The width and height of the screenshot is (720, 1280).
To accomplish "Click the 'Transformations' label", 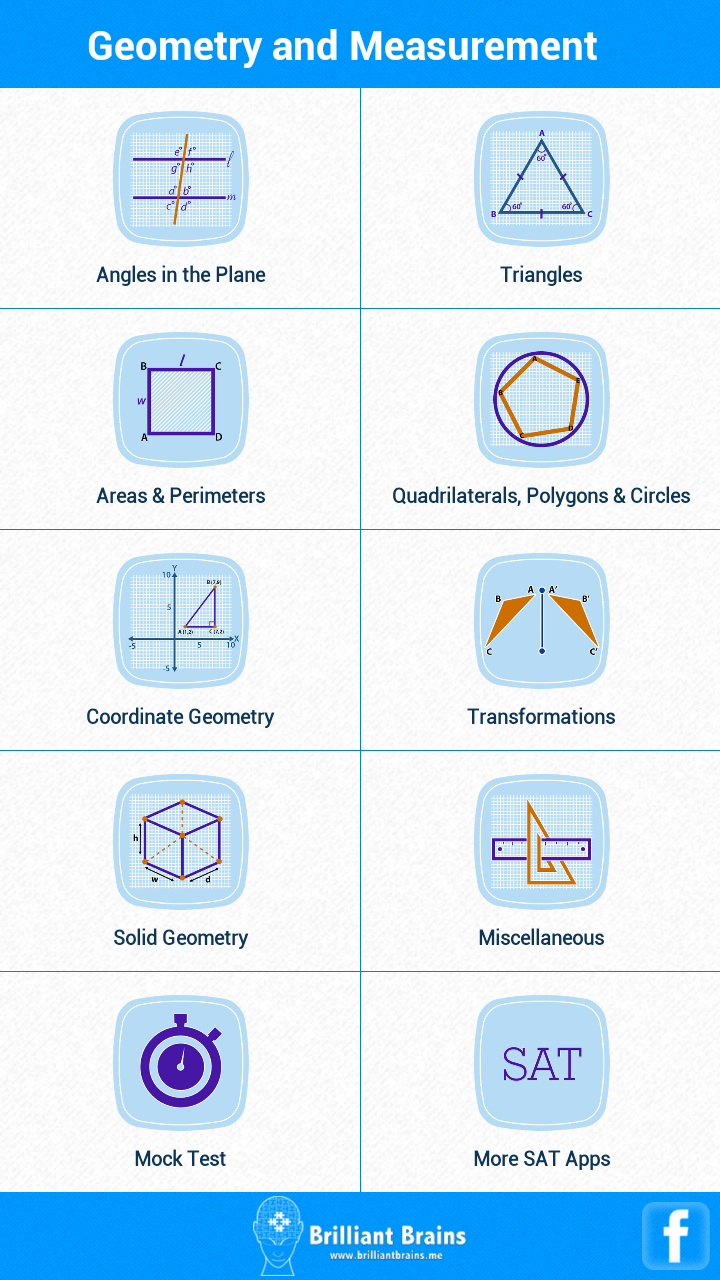I will click(x=541, y=716).
